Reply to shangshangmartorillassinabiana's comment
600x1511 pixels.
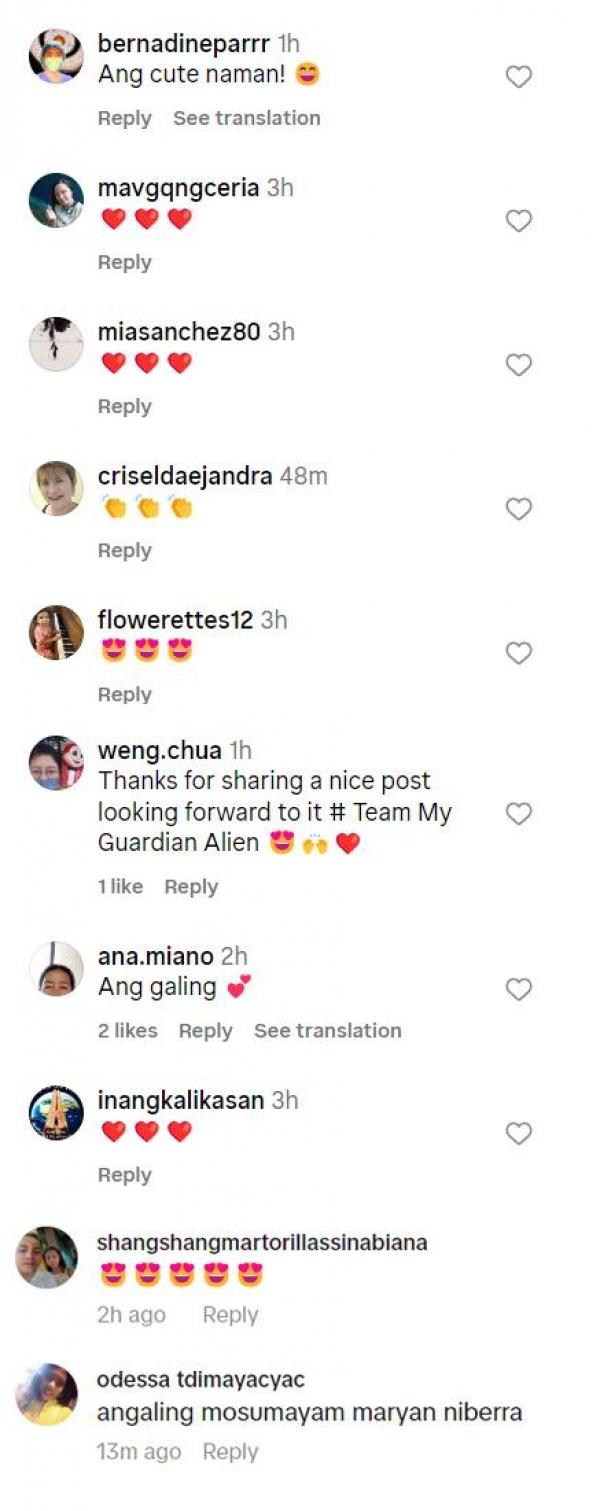pyautogui.click(x=230, y=1315)
